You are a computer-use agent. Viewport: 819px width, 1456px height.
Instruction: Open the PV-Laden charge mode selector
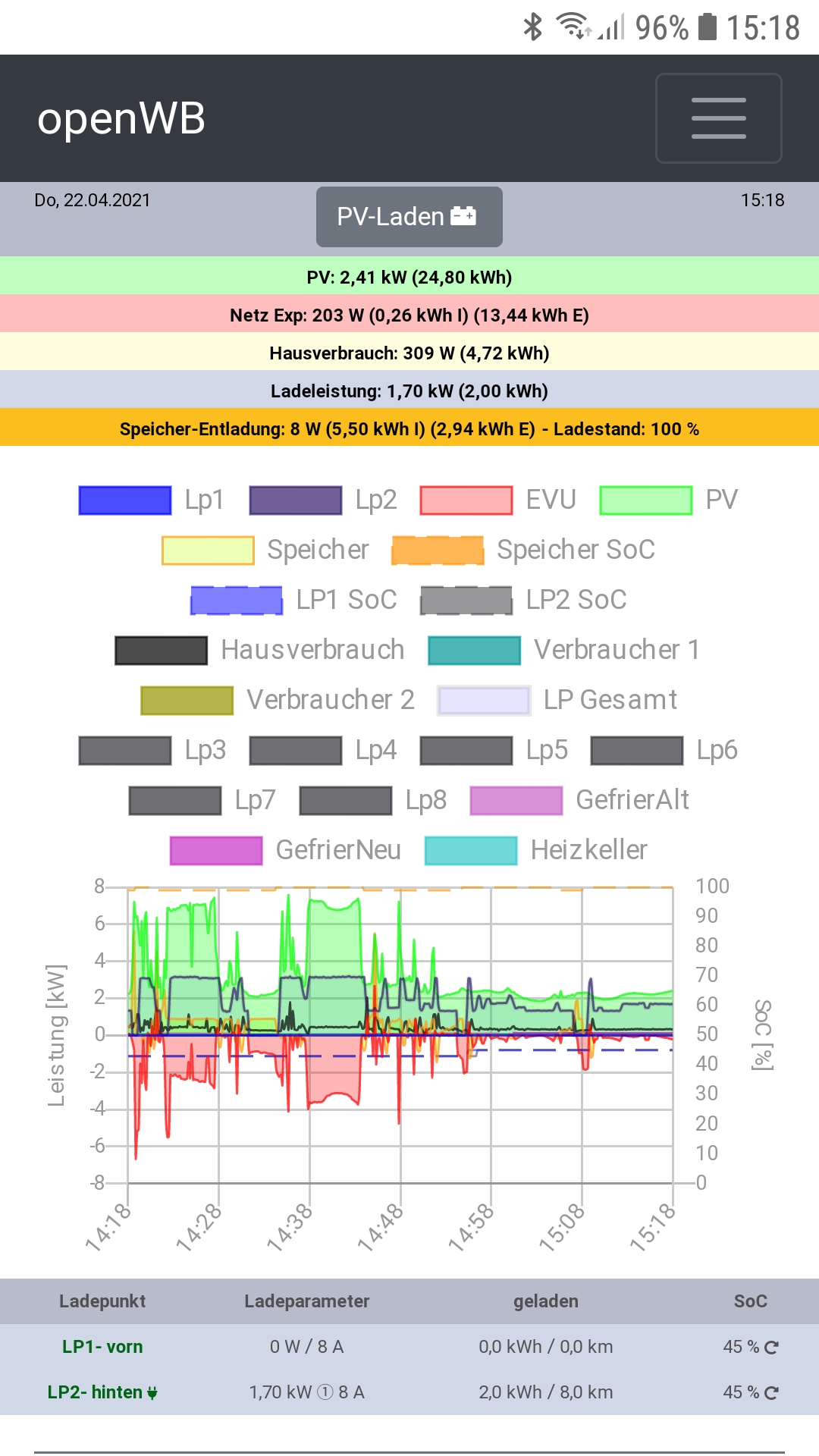[x=409, y=217]
